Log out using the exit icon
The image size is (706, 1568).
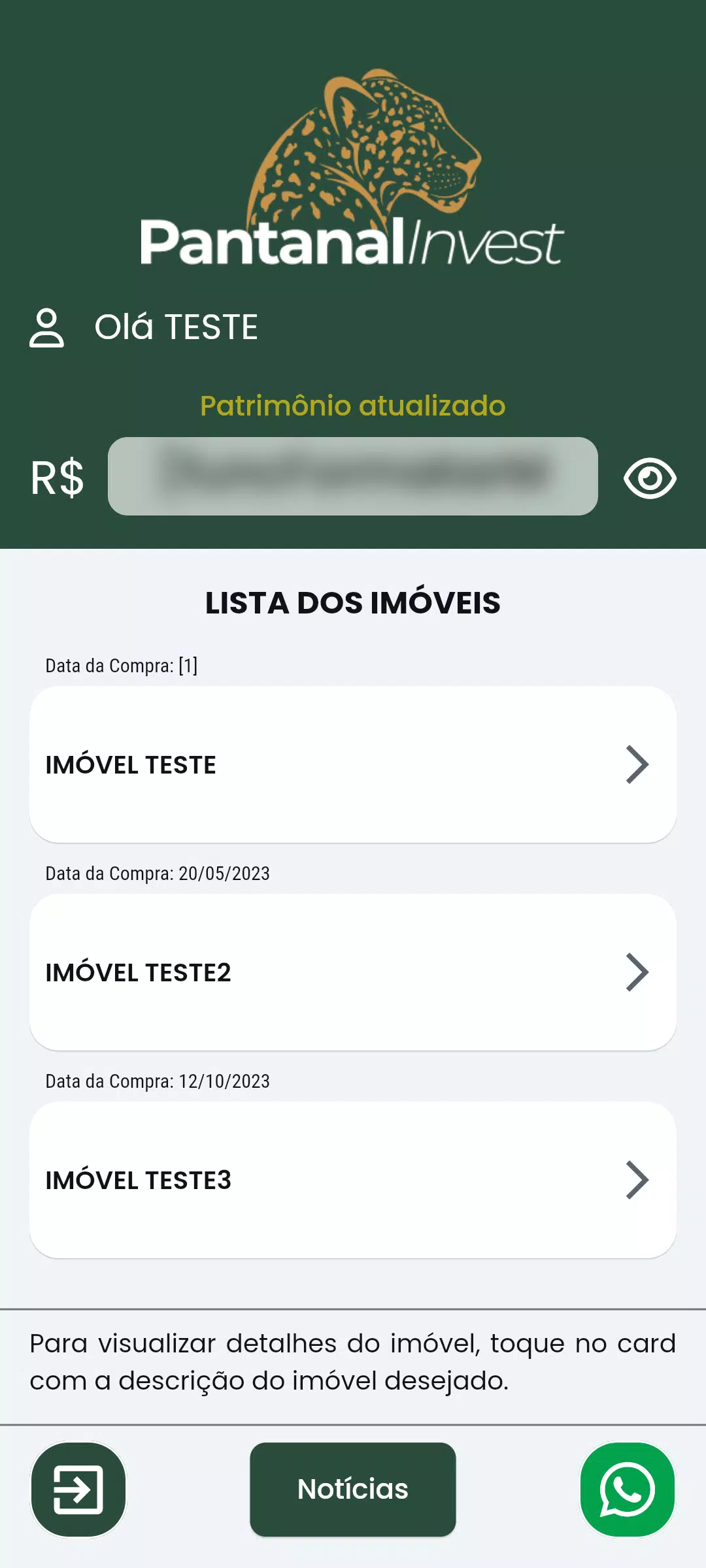point(78,1490)
